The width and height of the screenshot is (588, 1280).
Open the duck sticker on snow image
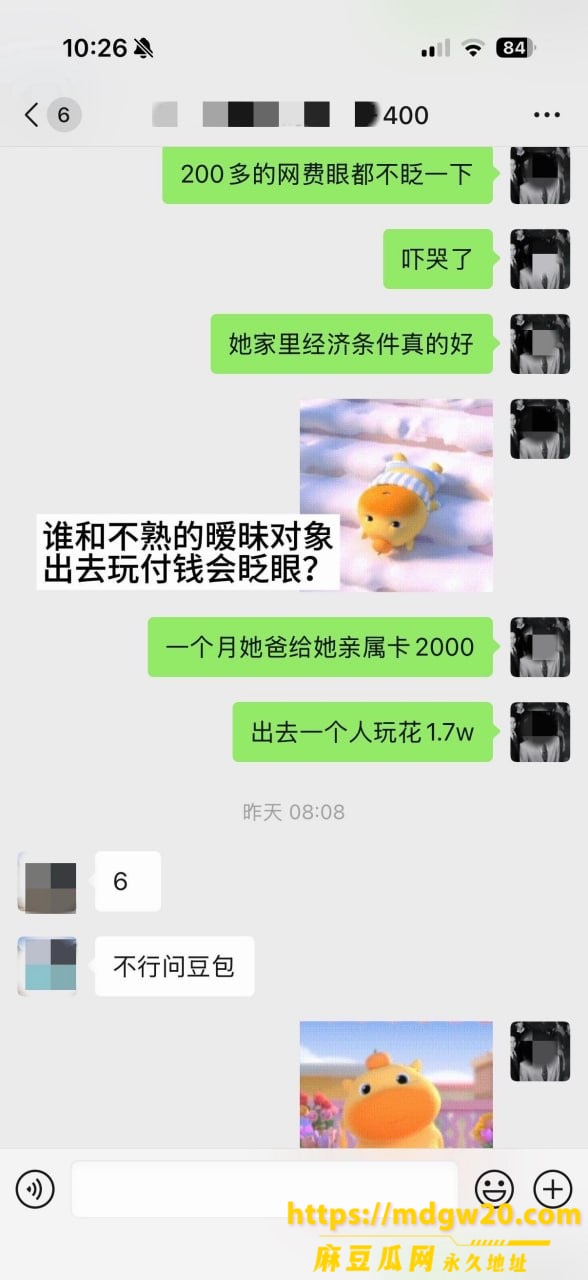click(396, 495)
